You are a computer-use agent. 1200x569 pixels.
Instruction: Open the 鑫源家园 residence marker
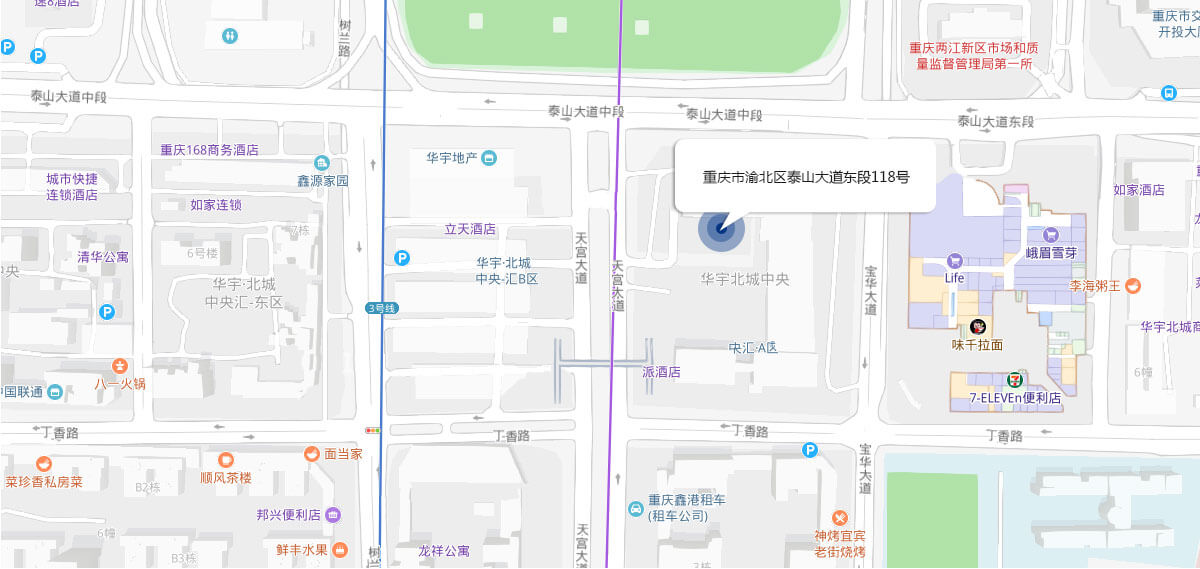(322, 163)
